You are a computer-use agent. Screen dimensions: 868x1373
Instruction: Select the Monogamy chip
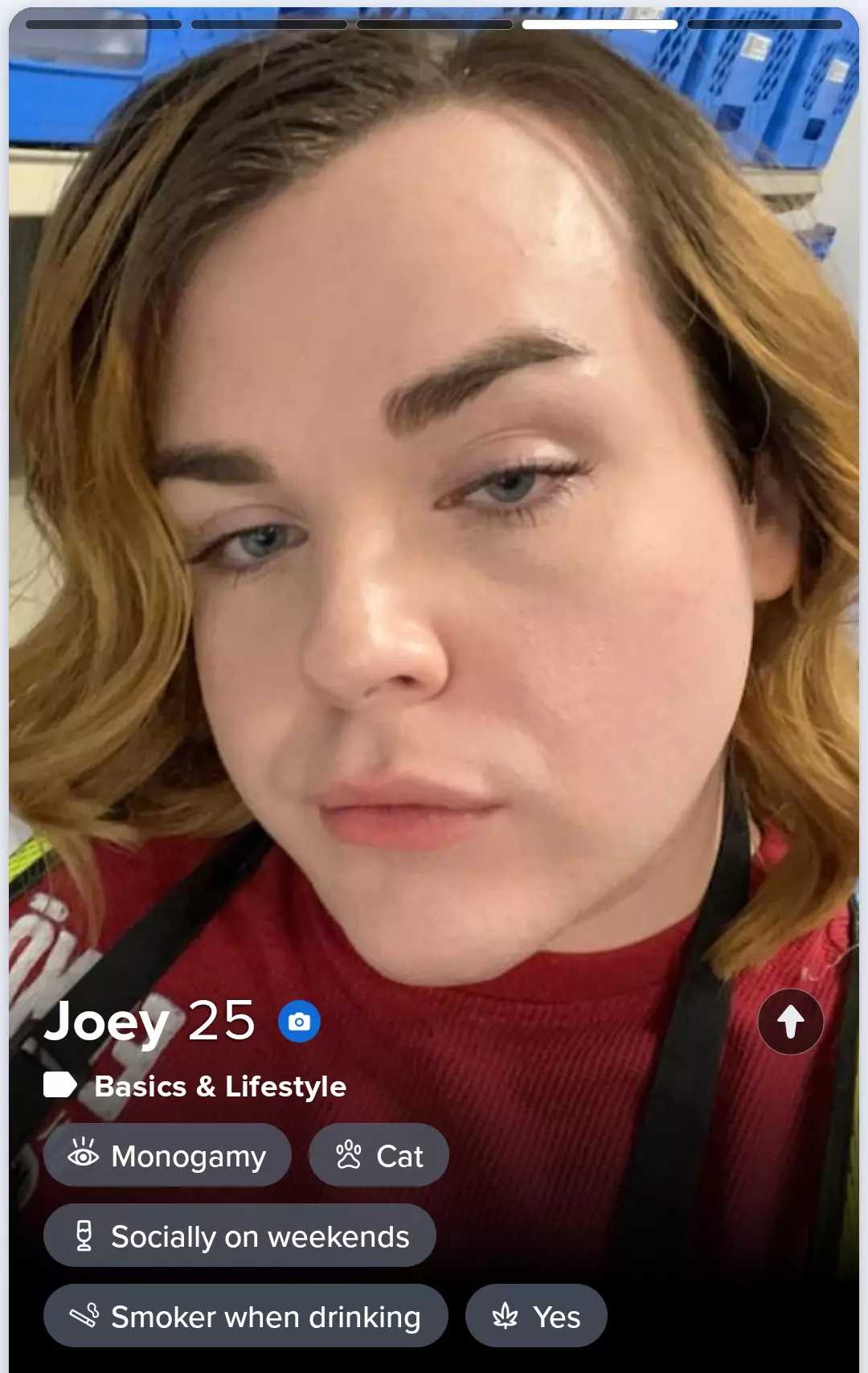pyautogui.click(x=167, y=1155)
